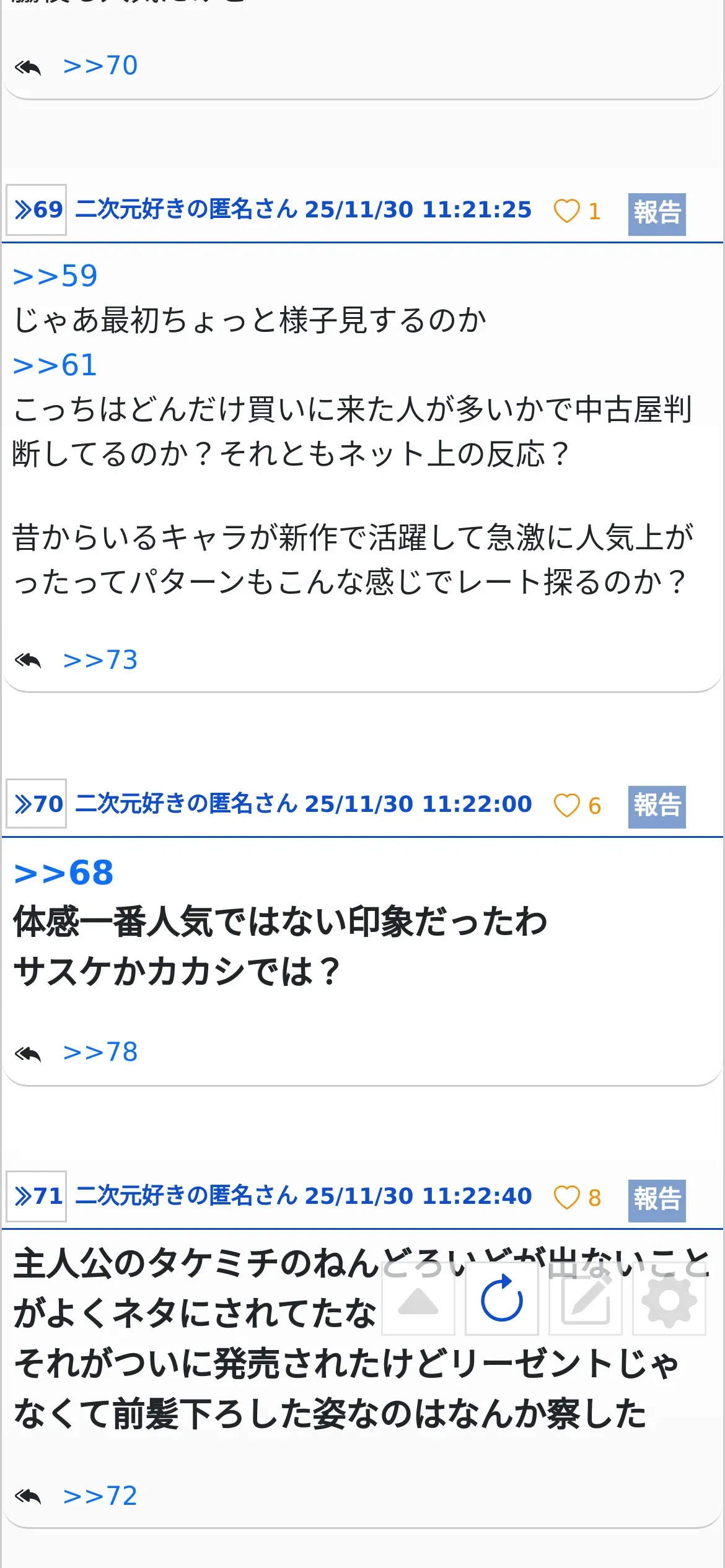Open the >>78 reply link under post 70
Image resolution: width=725 pixels, height=1568 pixels.
[x=100, y=1052]
